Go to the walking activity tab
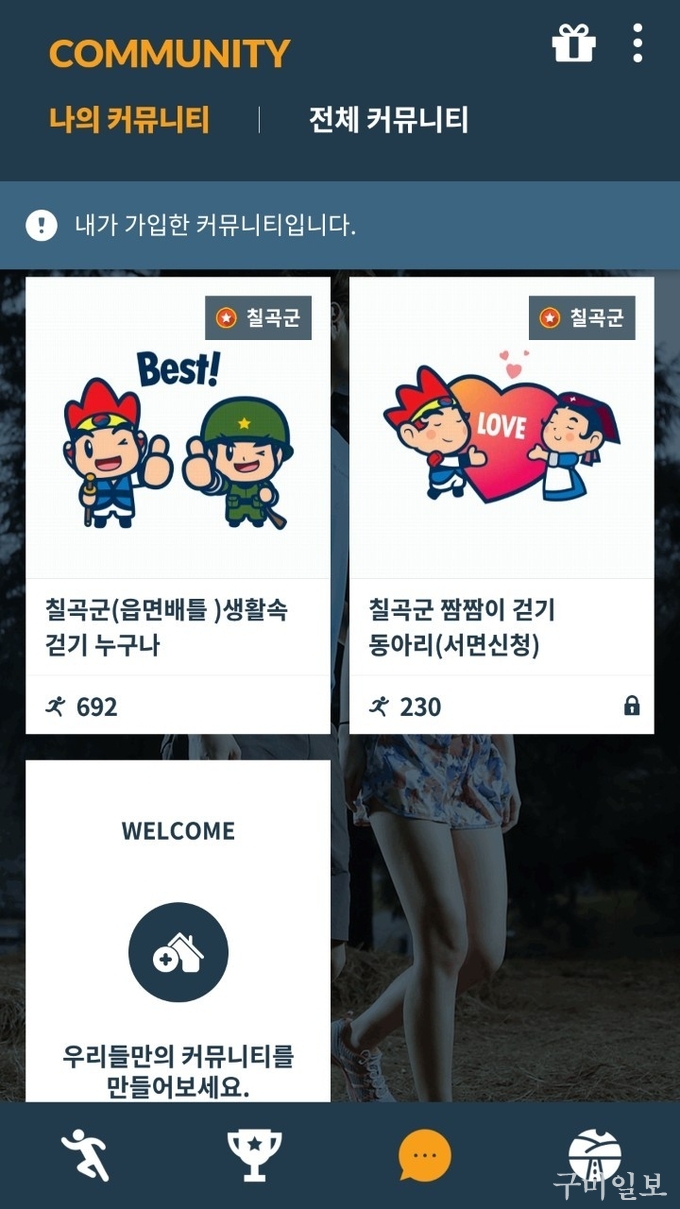This screenshot has width=680, height=1209. coord(85,1156)
